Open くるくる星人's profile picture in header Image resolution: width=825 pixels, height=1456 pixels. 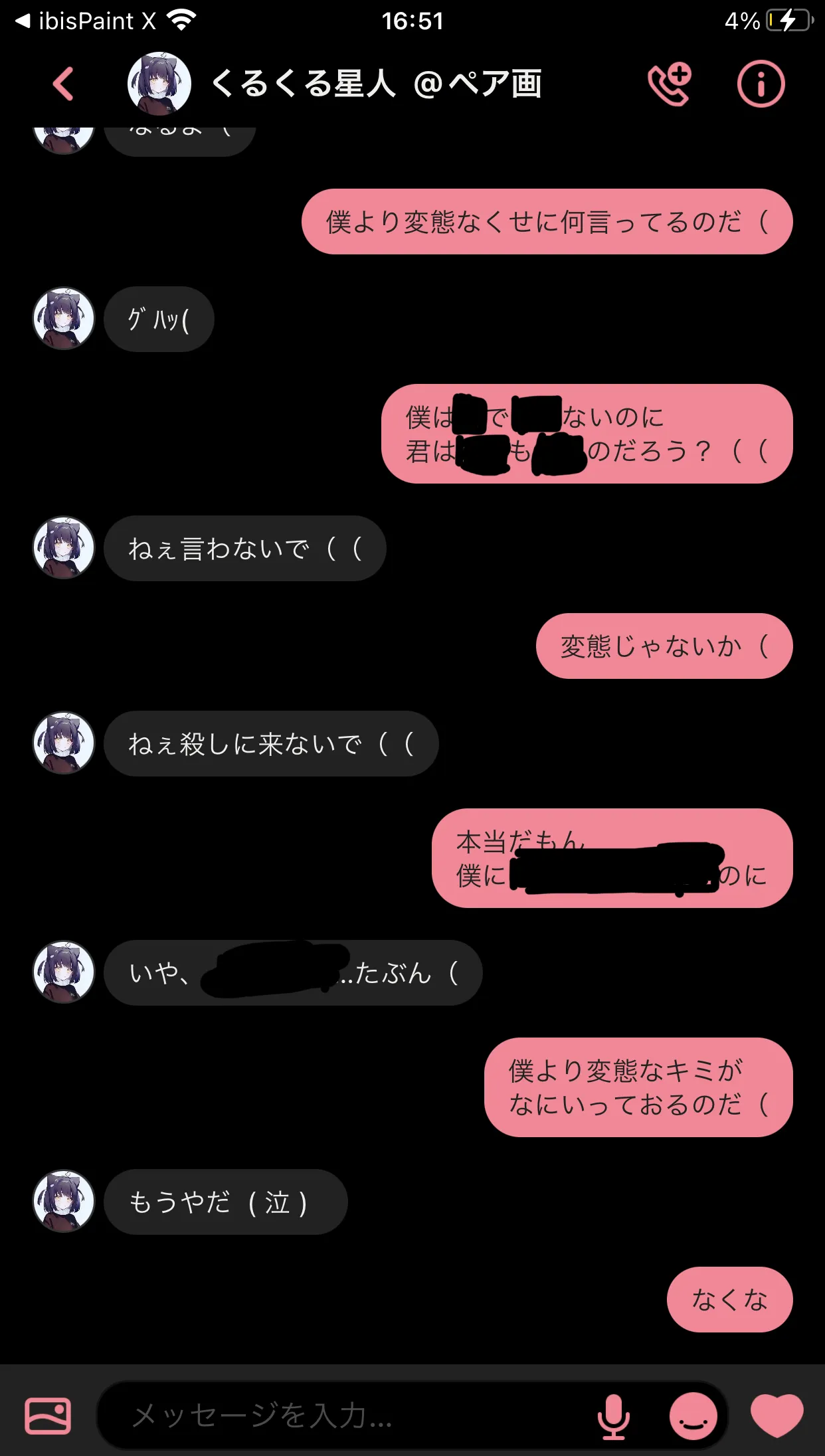pos(159,84)
